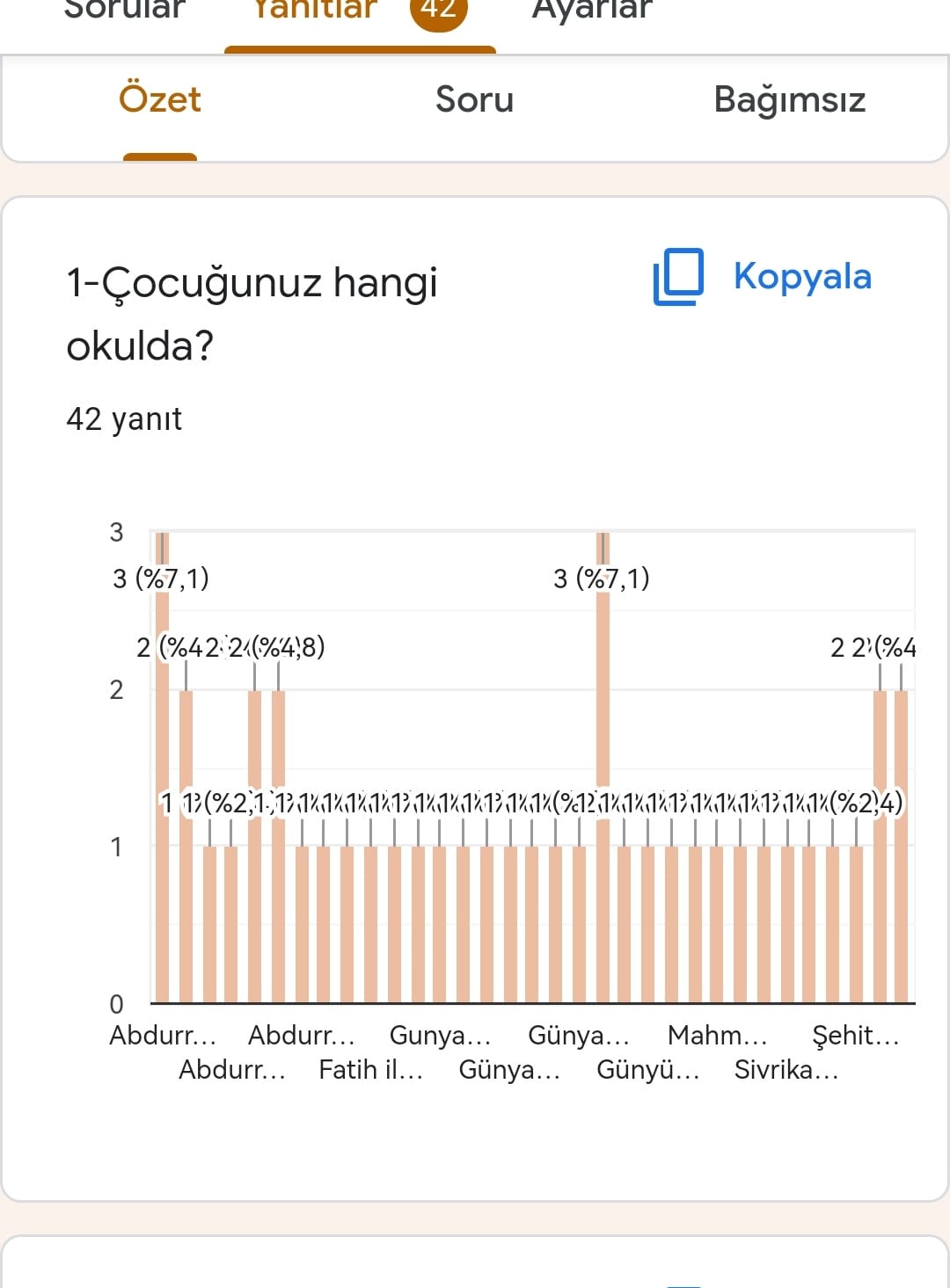Screen dimensions: 950x1288
Task: Open the Bağımsız responses view
Action: click(790, 99)
